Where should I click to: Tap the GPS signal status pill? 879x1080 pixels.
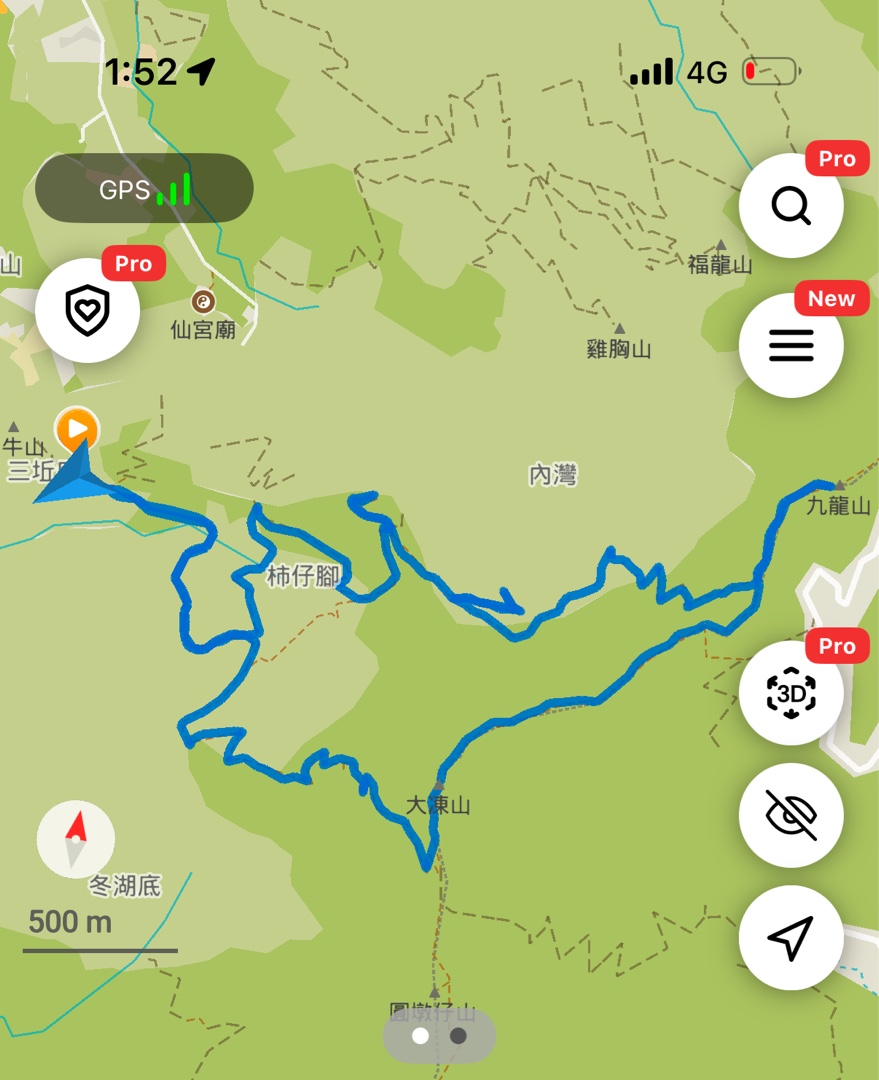[144, 188]
